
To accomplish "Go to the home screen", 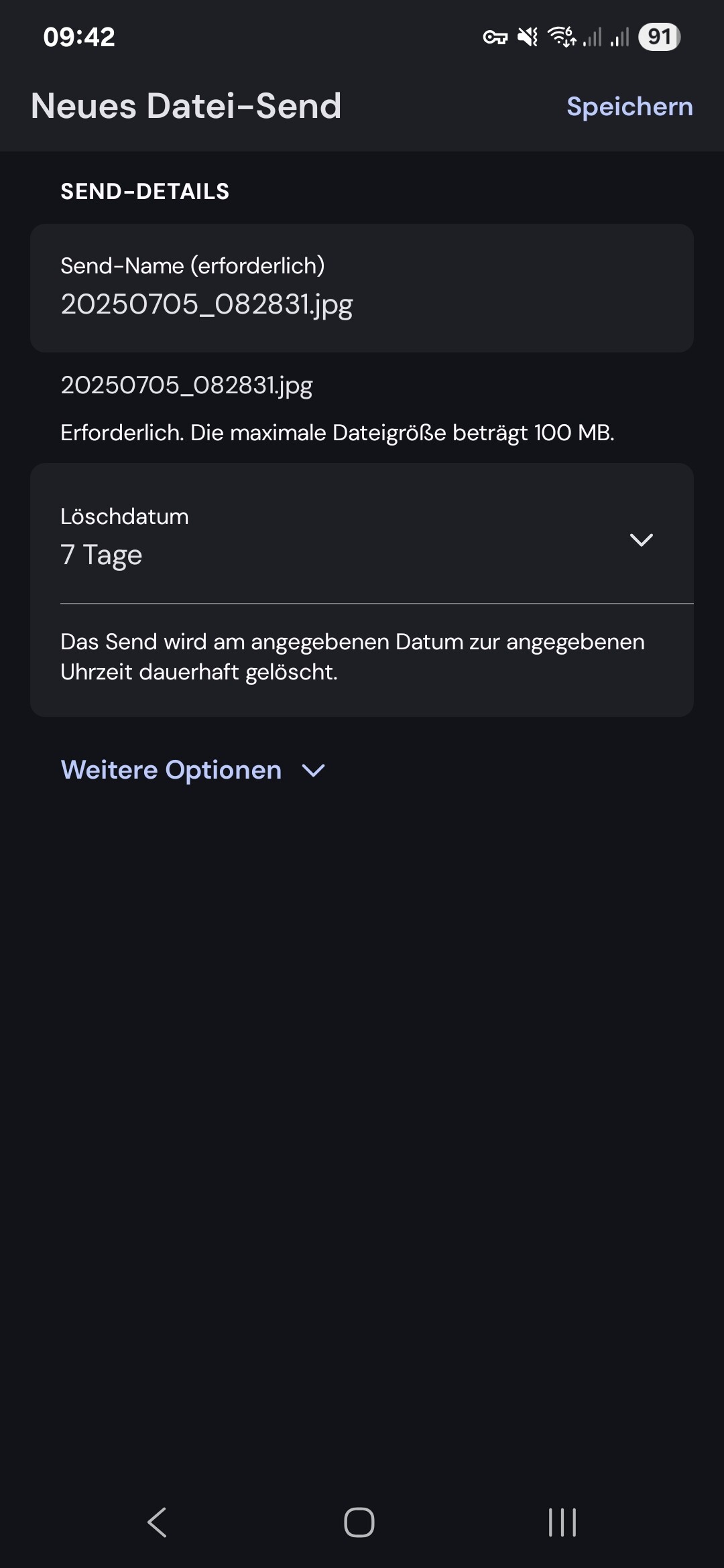I will coord(359,1522).
